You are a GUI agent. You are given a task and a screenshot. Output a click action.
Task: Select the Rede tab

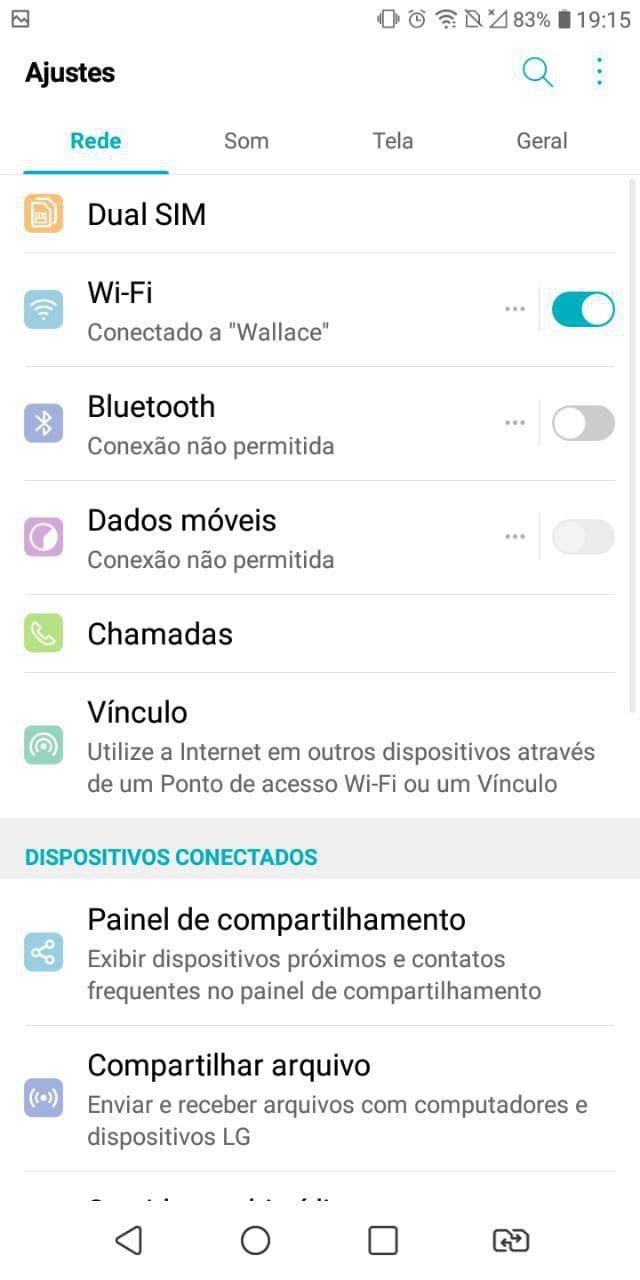(x=96, y=141)
